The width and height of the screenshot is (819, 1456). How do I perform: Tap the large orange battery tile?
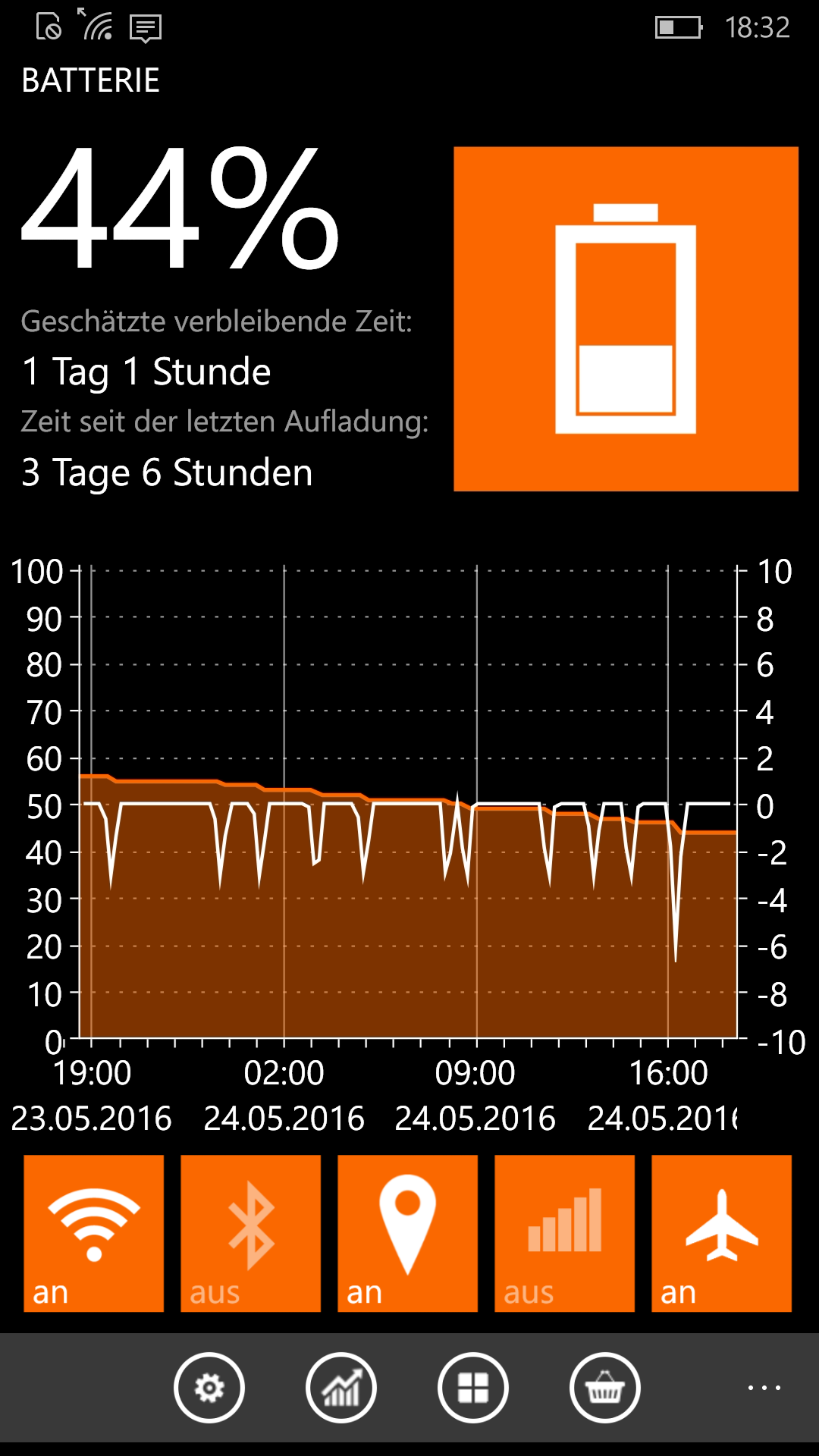pyautogui.click(x=626, y=318)
